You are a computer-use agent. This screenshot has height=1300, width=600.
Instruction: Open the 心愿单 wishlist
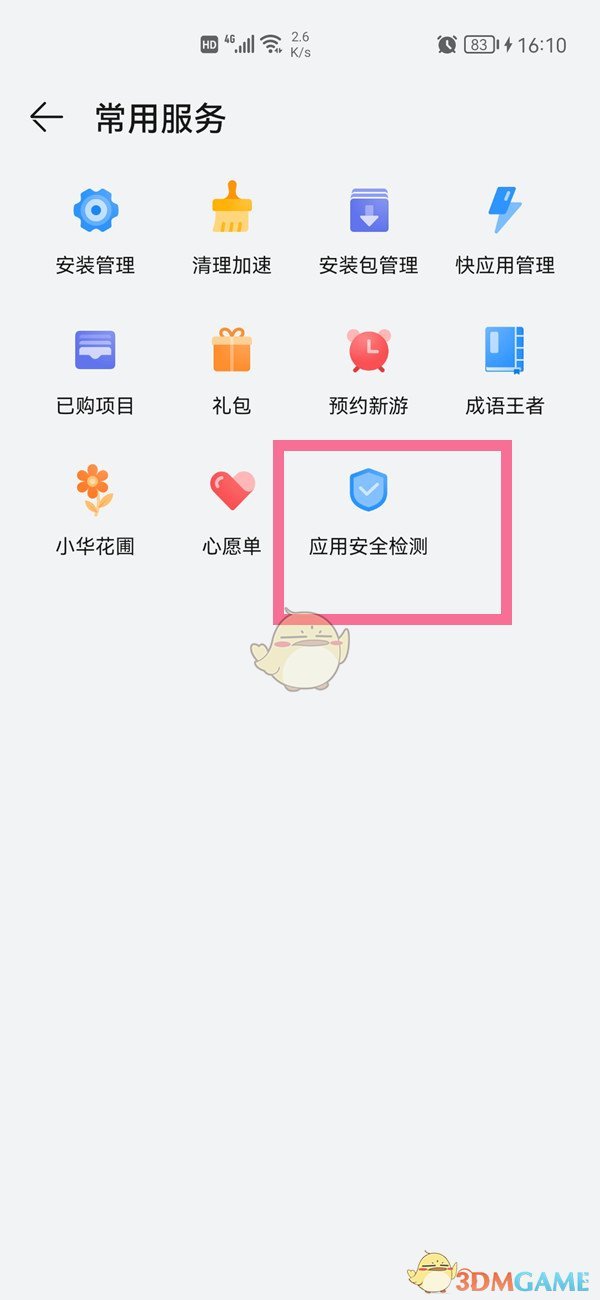pyautogui.click(x=231, y=508)
